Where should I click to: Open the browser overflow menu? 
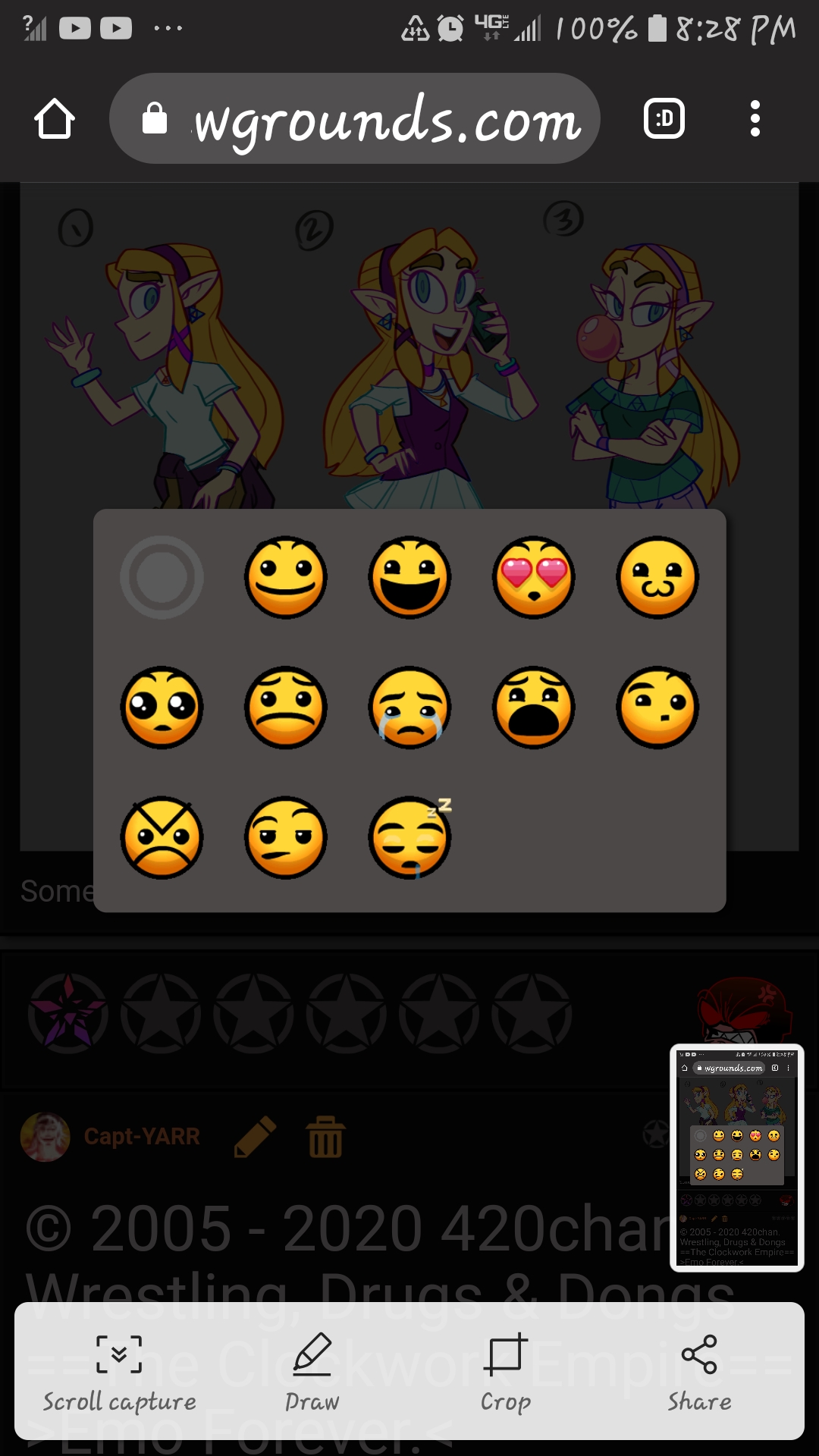pyautogui.click(x=755, y=118)
